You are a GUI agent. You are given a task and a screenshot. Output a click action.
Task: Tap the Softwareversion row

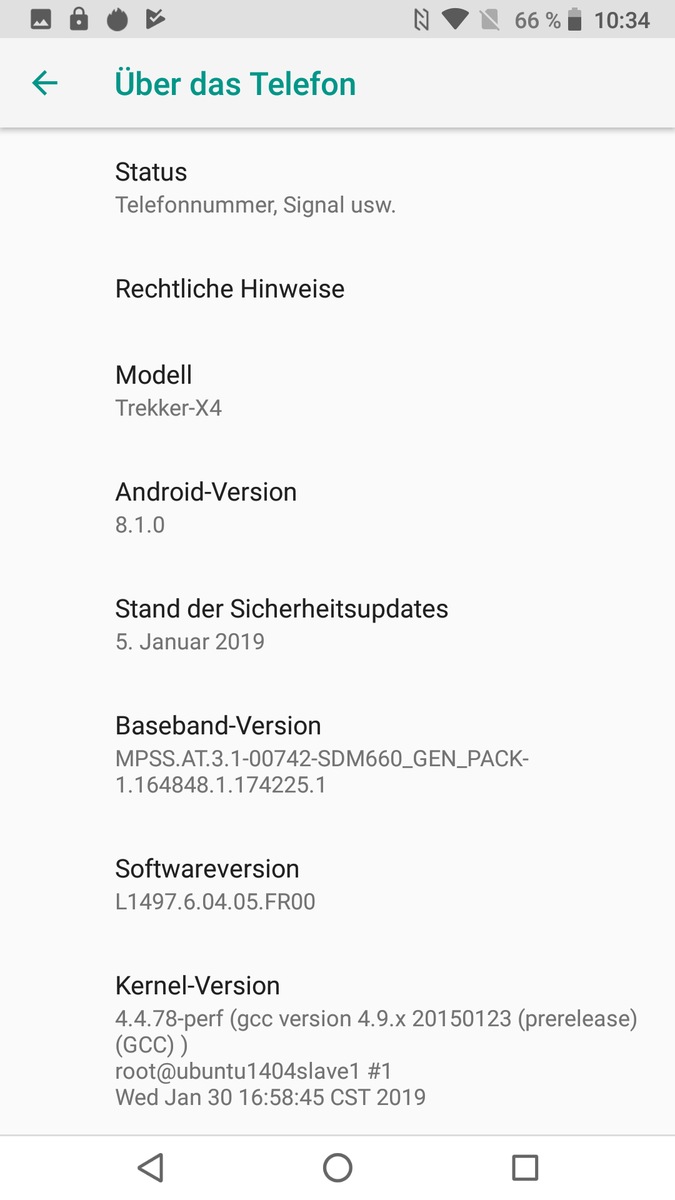click(x=337, y=884)
